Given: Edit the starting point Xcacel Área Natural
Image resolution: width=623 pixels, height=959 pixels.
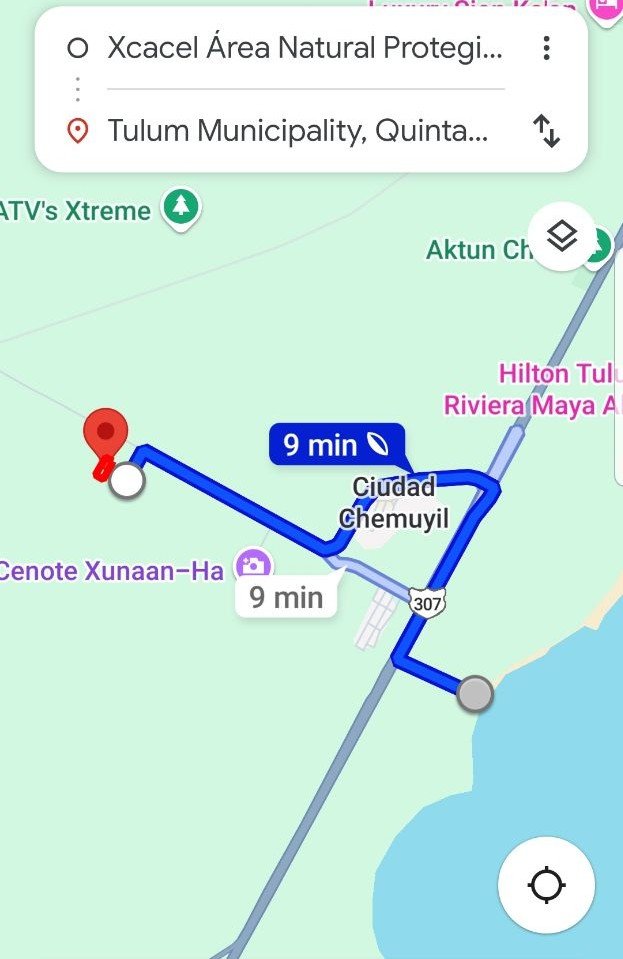Looking at the screenshot, I should point(304,47).
